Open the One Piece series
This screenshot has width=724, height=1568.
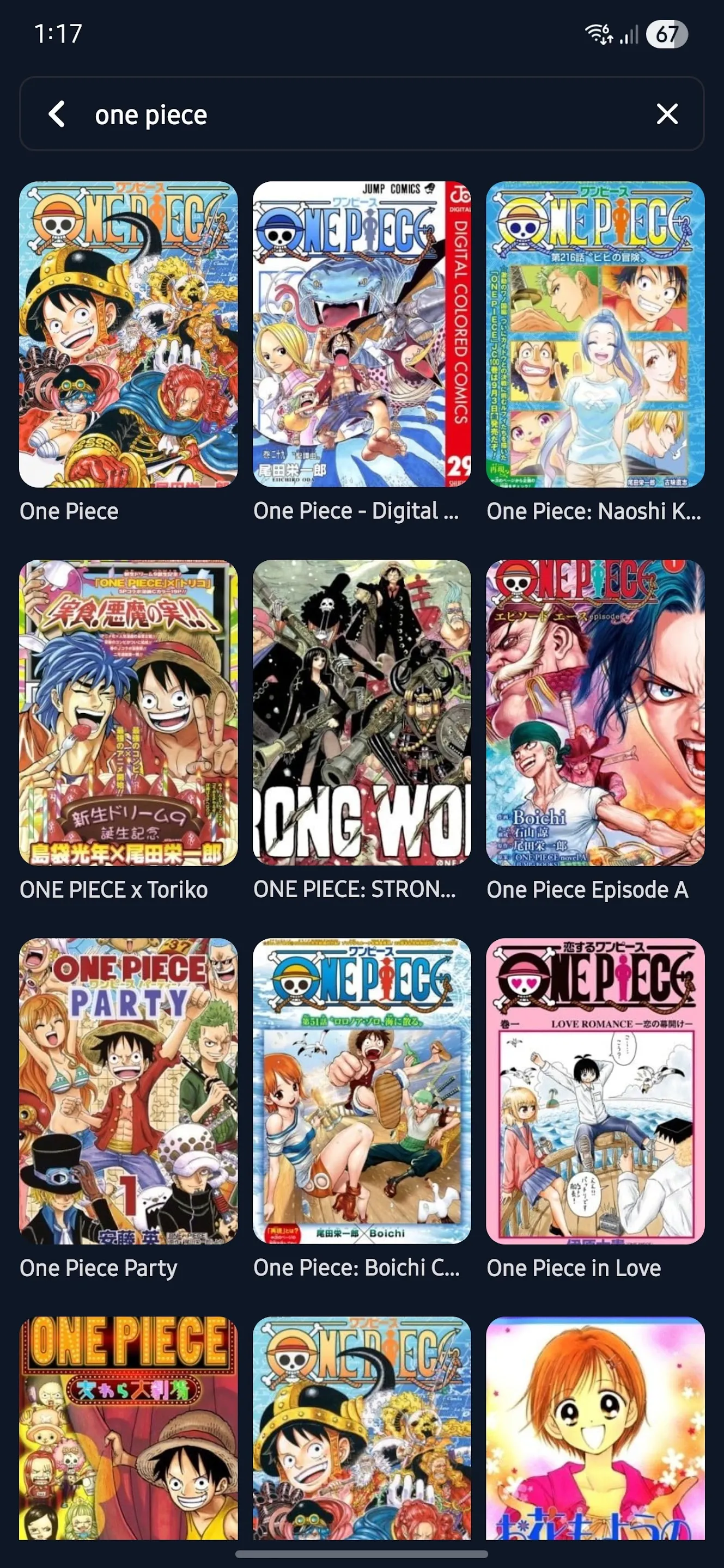coord(129,334)
